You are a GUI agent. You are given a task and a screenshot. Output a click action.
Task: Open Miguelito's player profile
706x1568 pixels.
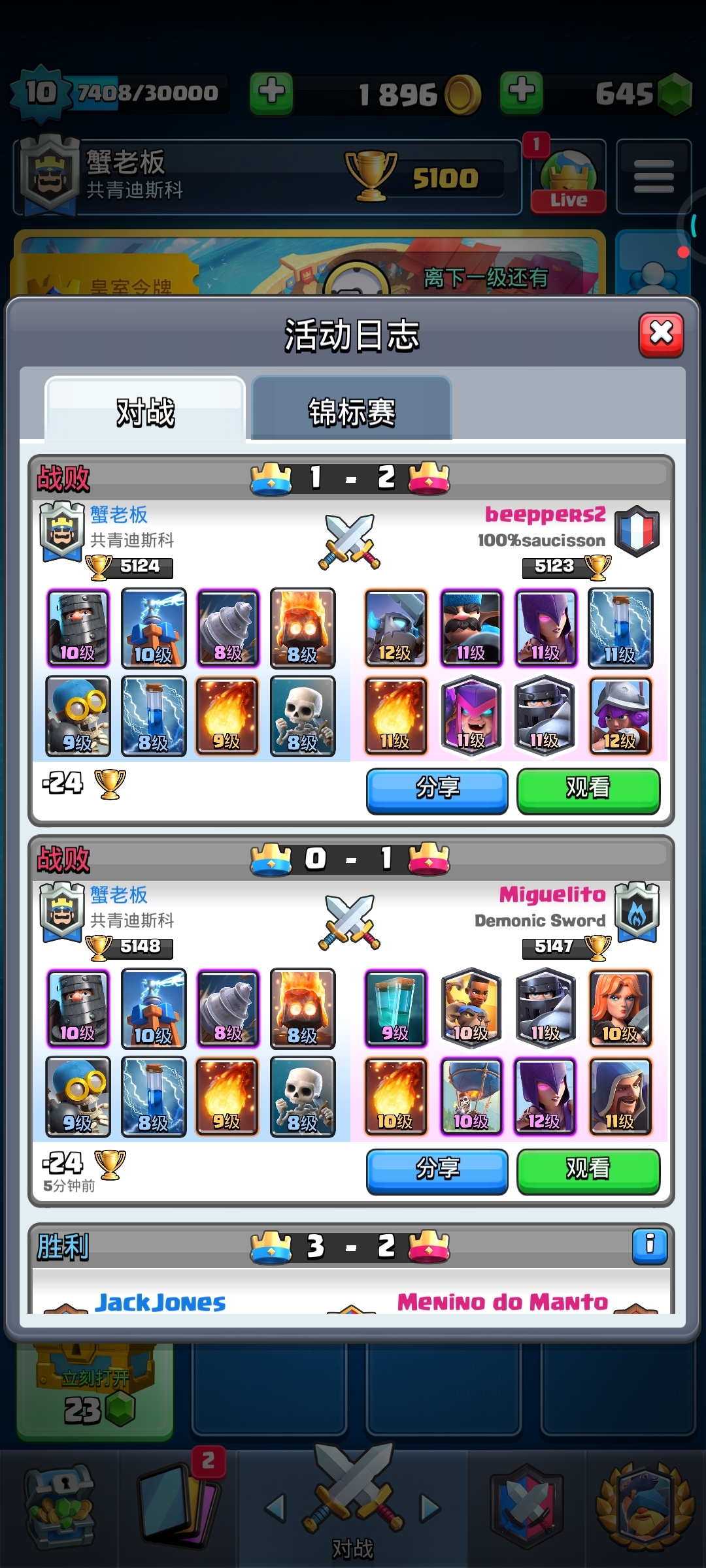click(552, 895)
